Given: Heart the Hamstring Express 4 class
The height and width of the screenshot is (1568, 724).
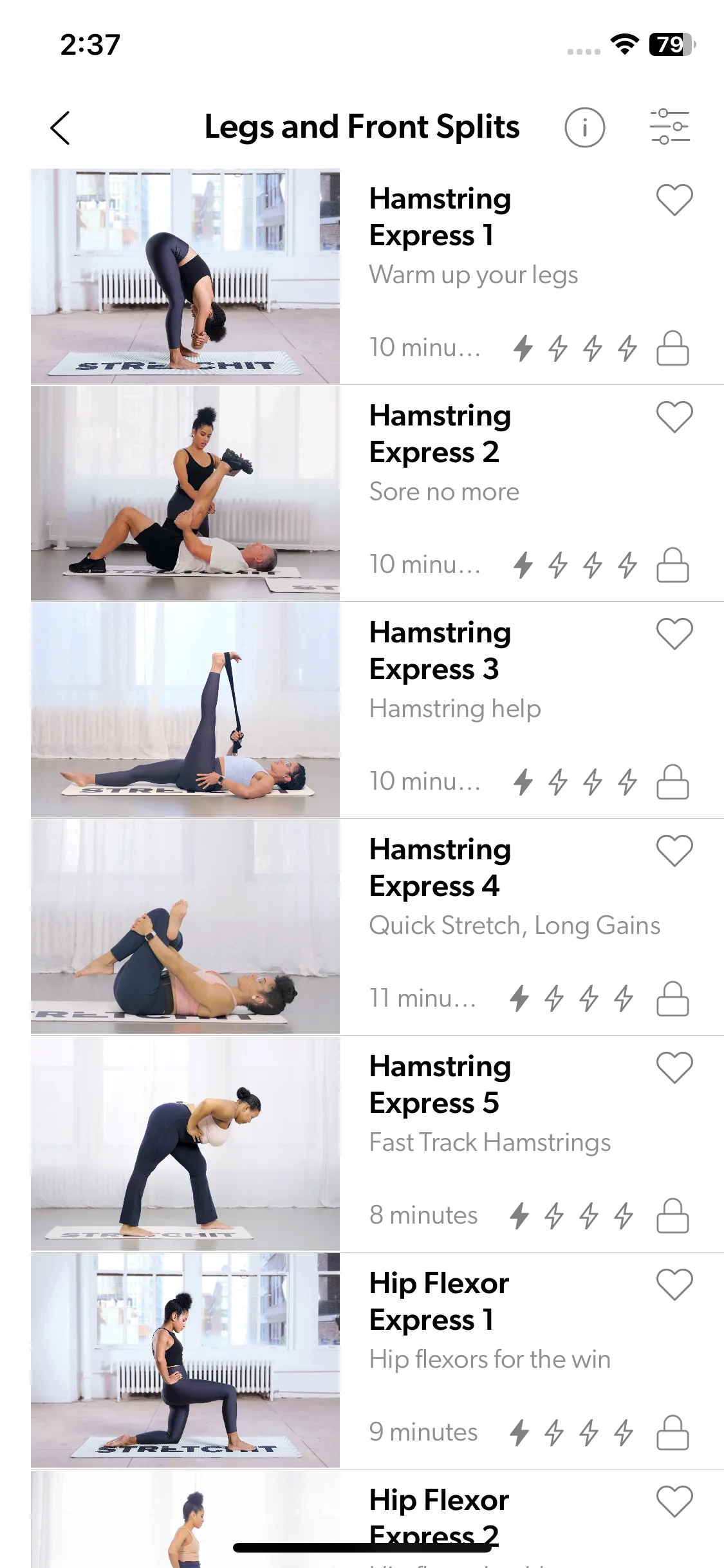Looking at the screenshot, I should pos(674,851).
